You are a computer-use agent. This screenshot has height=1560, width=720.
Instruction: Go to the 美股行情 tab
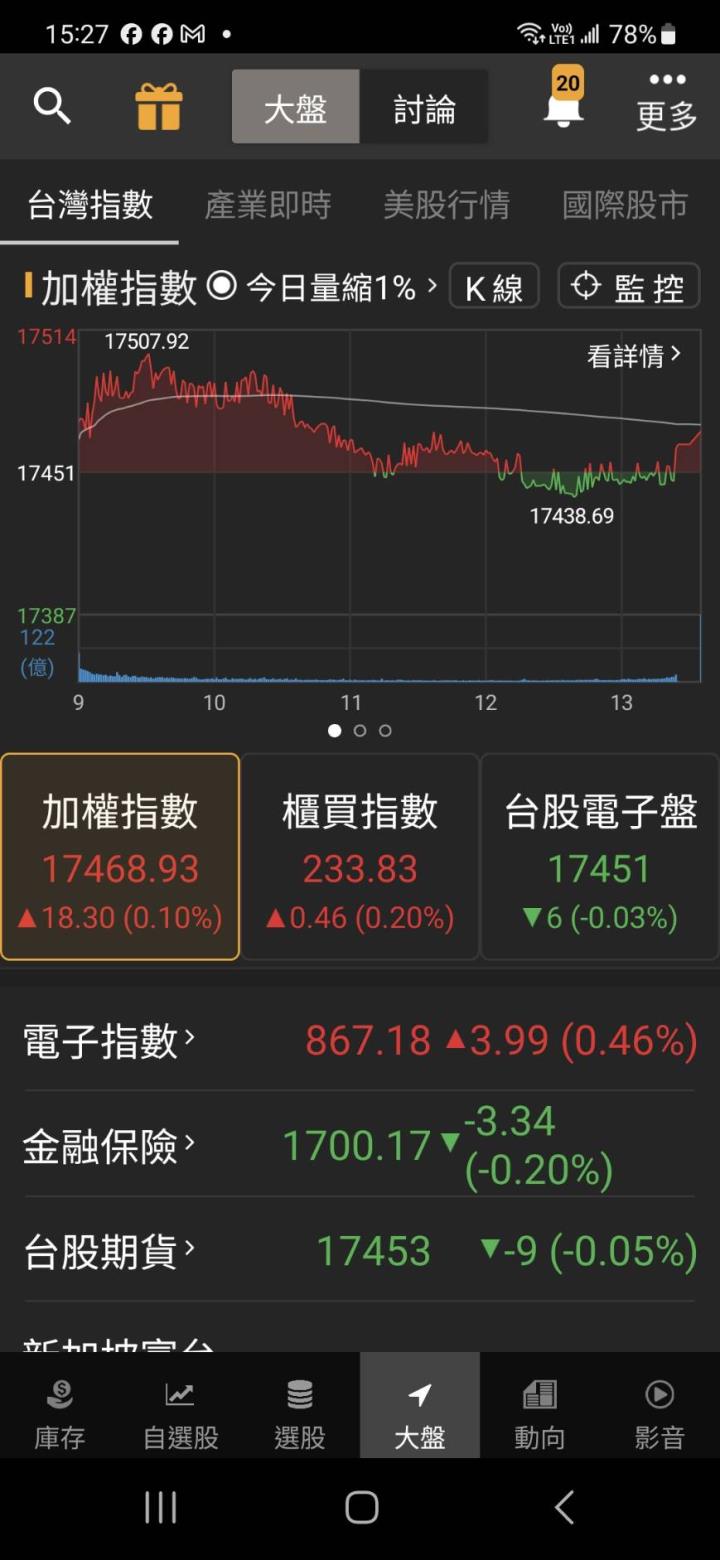tap(446, 205)
